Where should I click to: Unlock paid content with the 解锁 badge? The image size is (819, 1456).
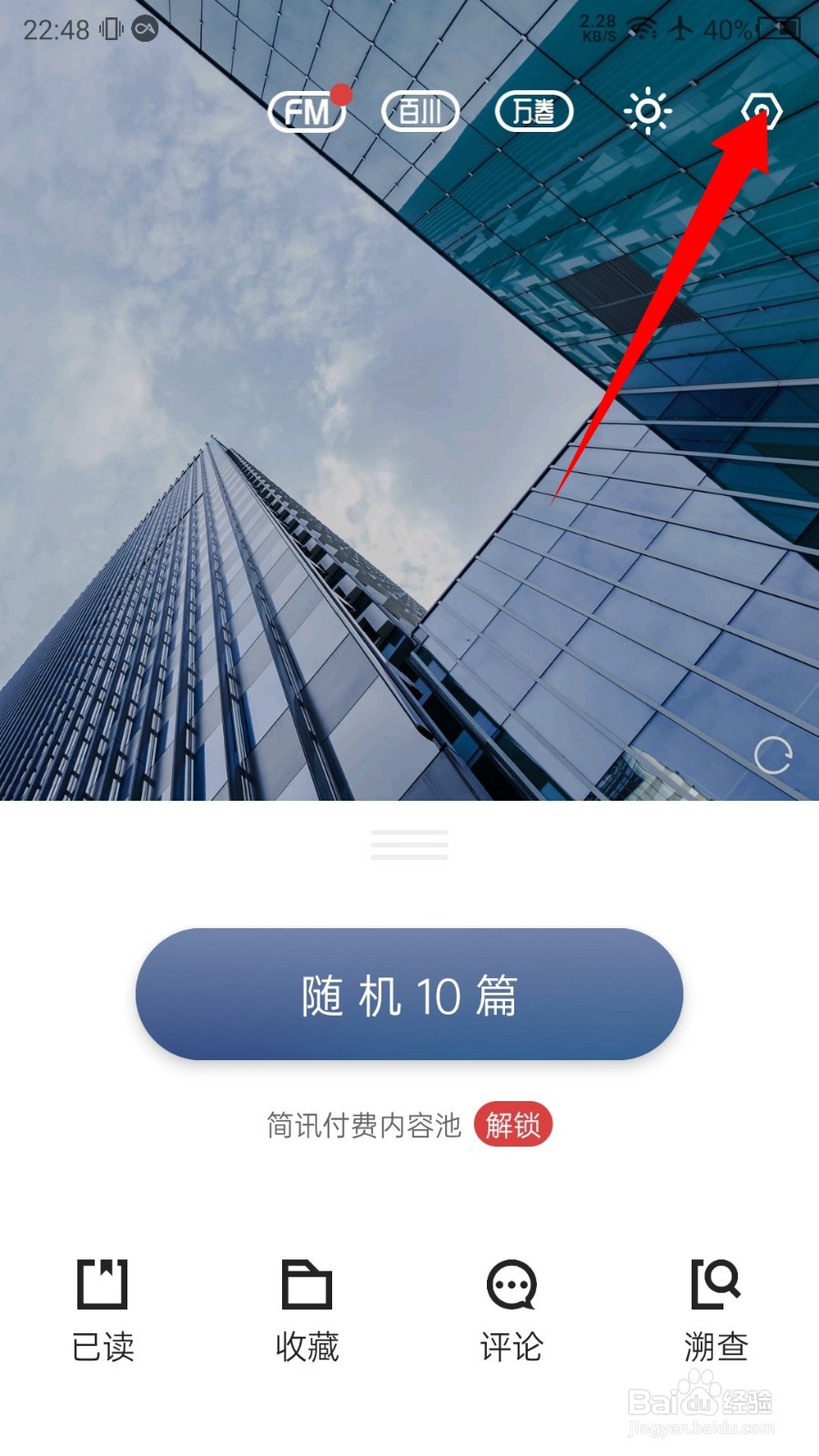(x=515, y=1126)
